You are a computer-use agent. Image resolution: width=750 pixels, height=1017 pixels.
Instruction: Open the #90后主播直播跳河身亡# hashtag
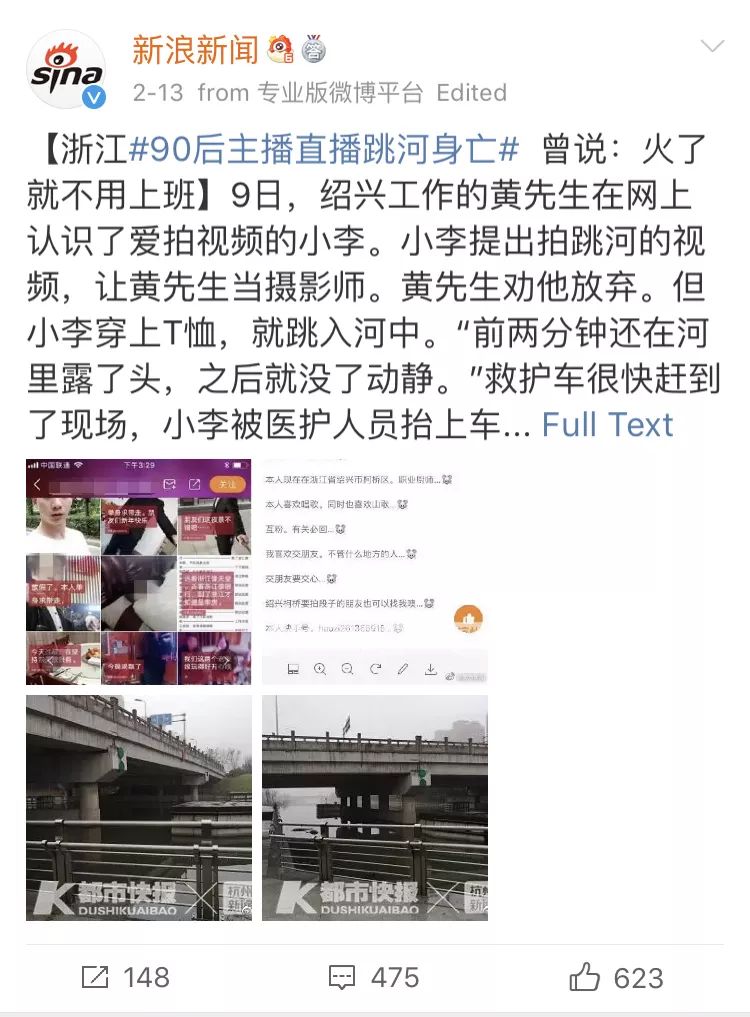(325, 150)
